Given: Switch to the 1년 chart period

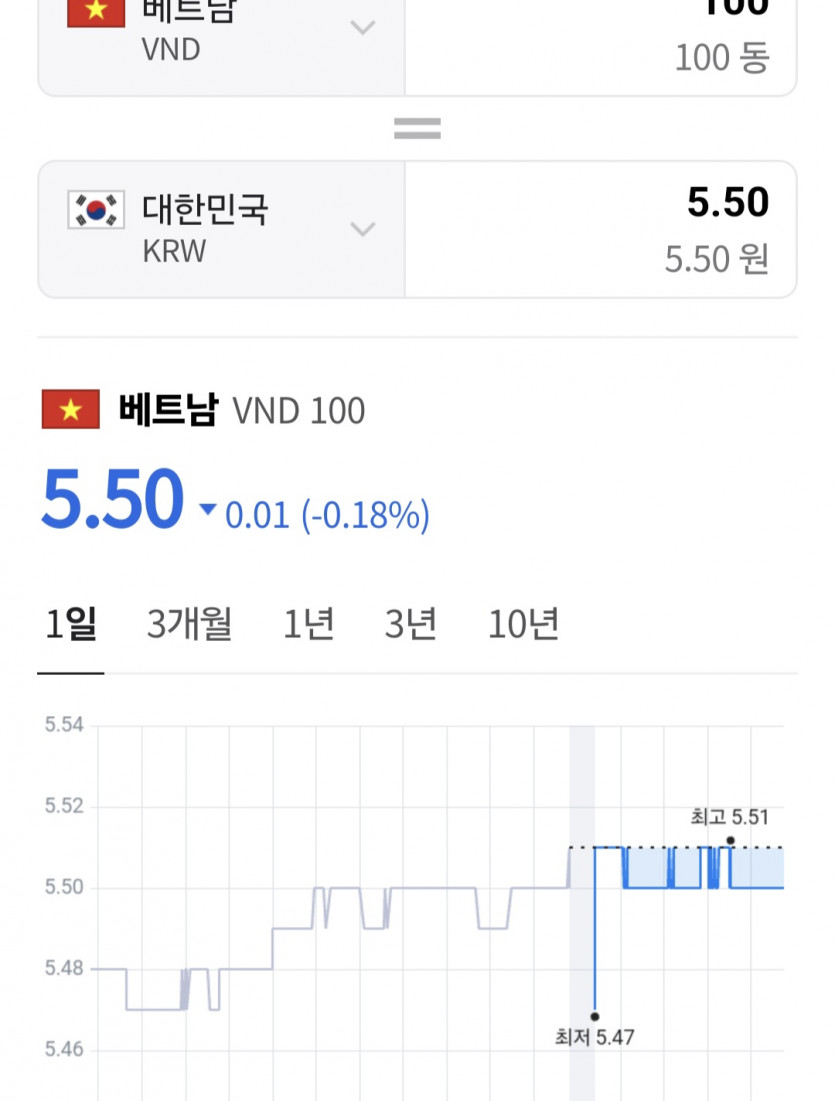Looking at the screenshot, I should 308,624.
